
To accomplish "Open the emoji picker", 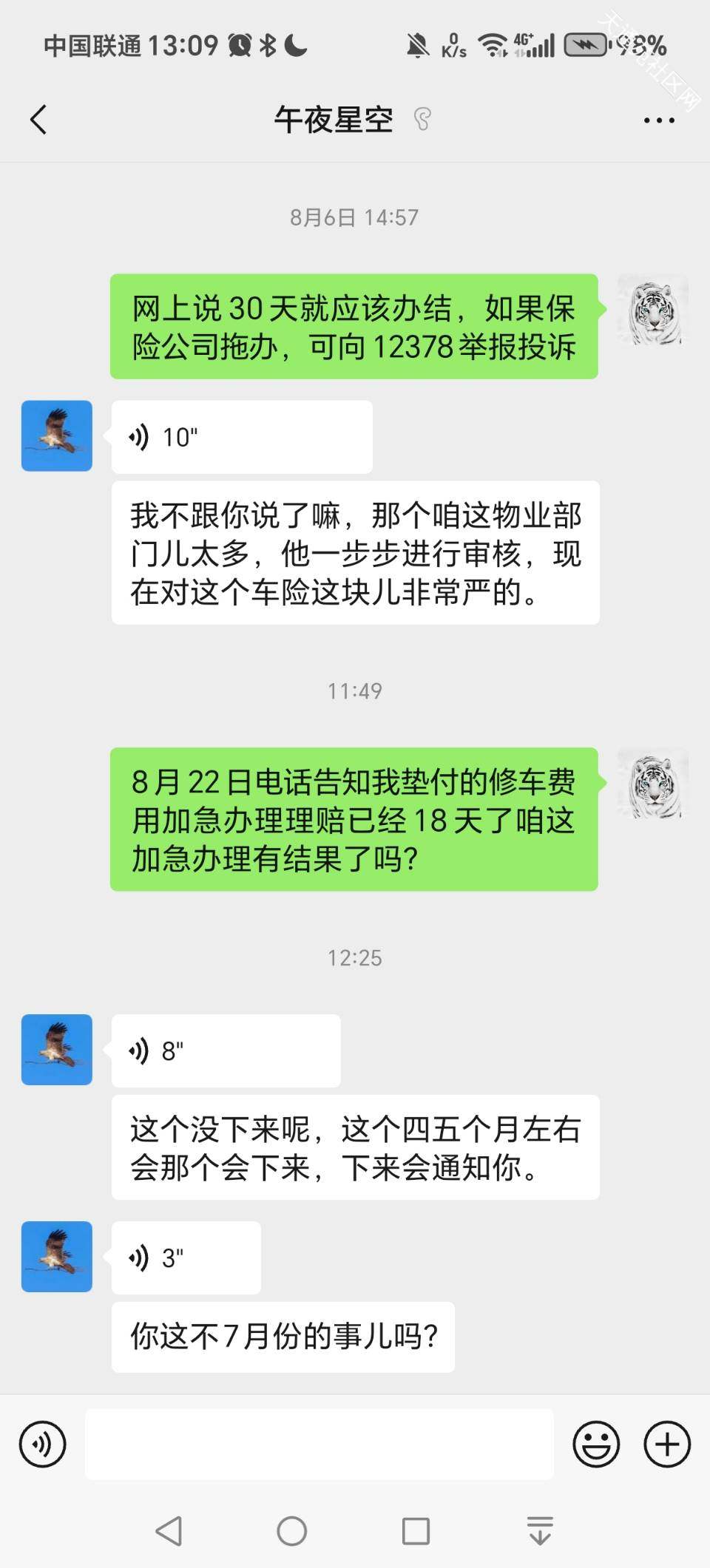I will [596, 1444].
